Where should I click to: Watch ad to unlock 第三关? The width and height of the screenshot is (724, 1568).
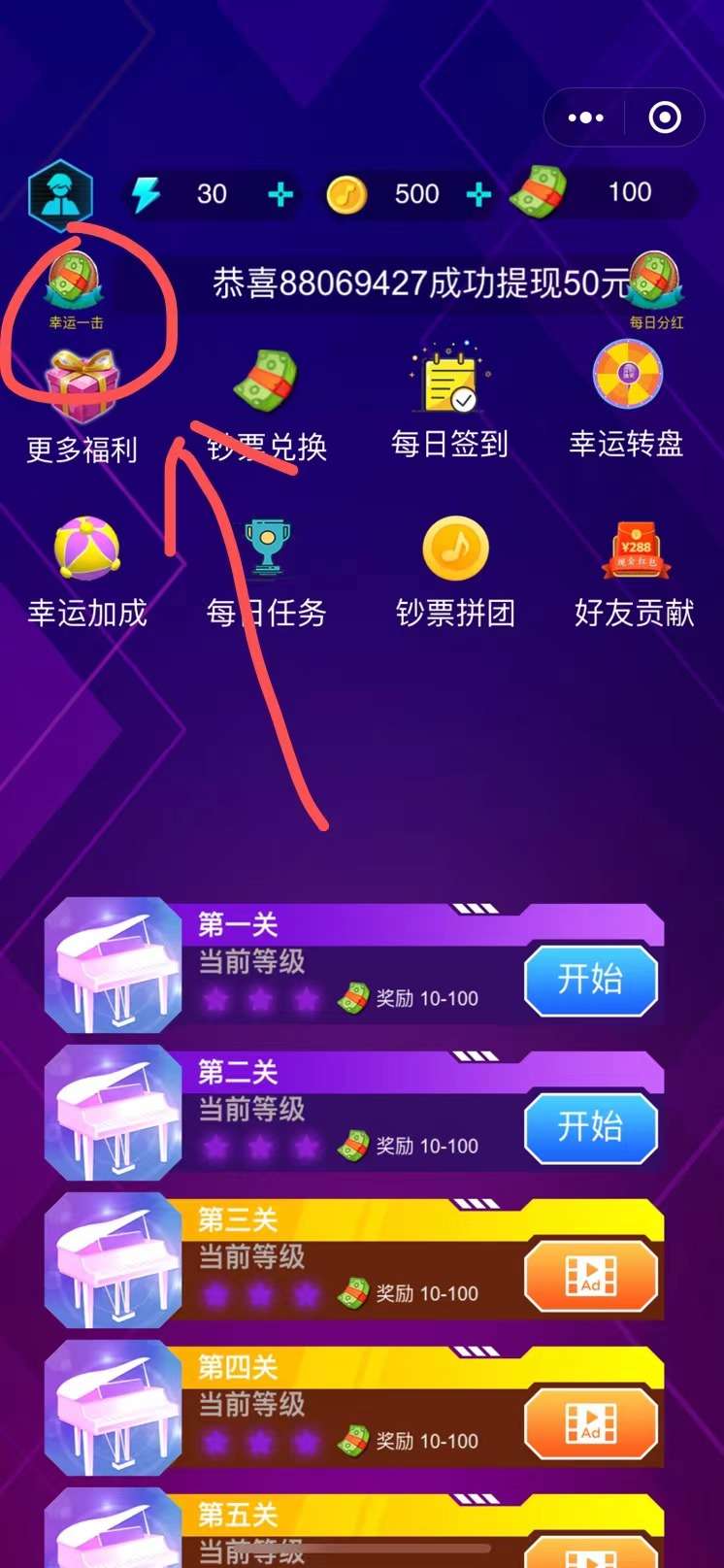coord(590,1275)
